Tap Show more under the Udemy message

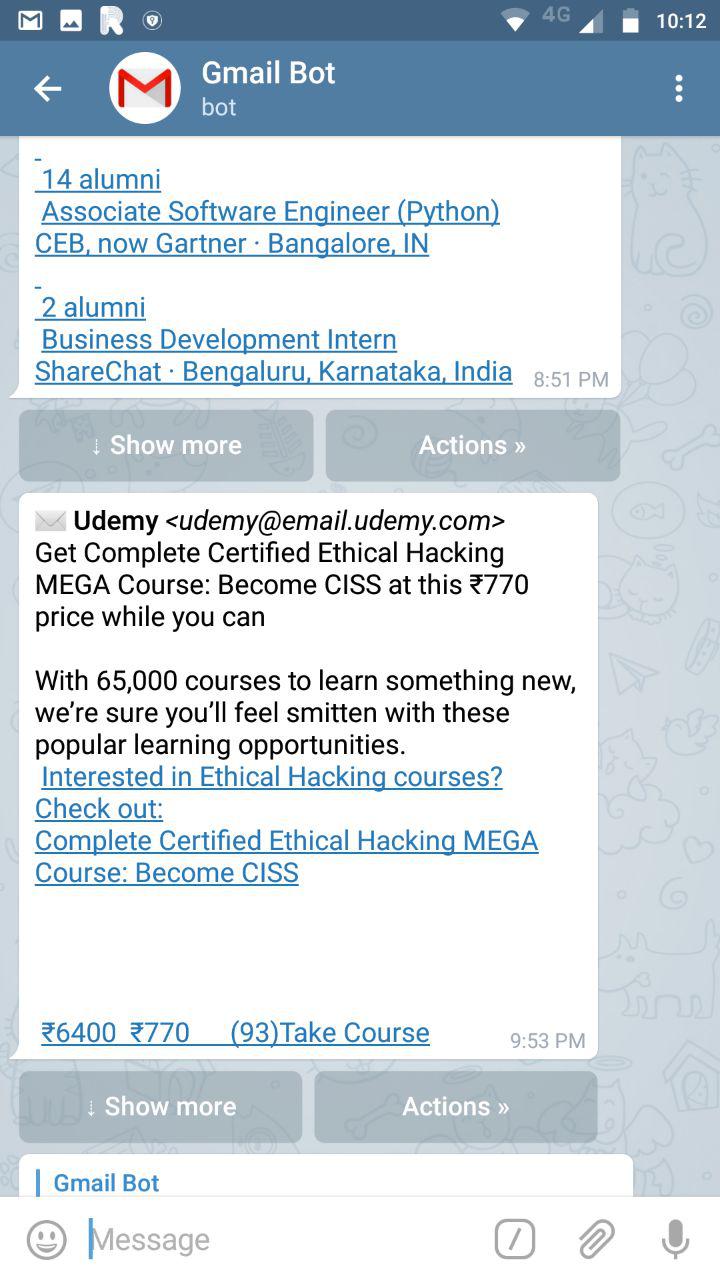tap(161, 1107)
